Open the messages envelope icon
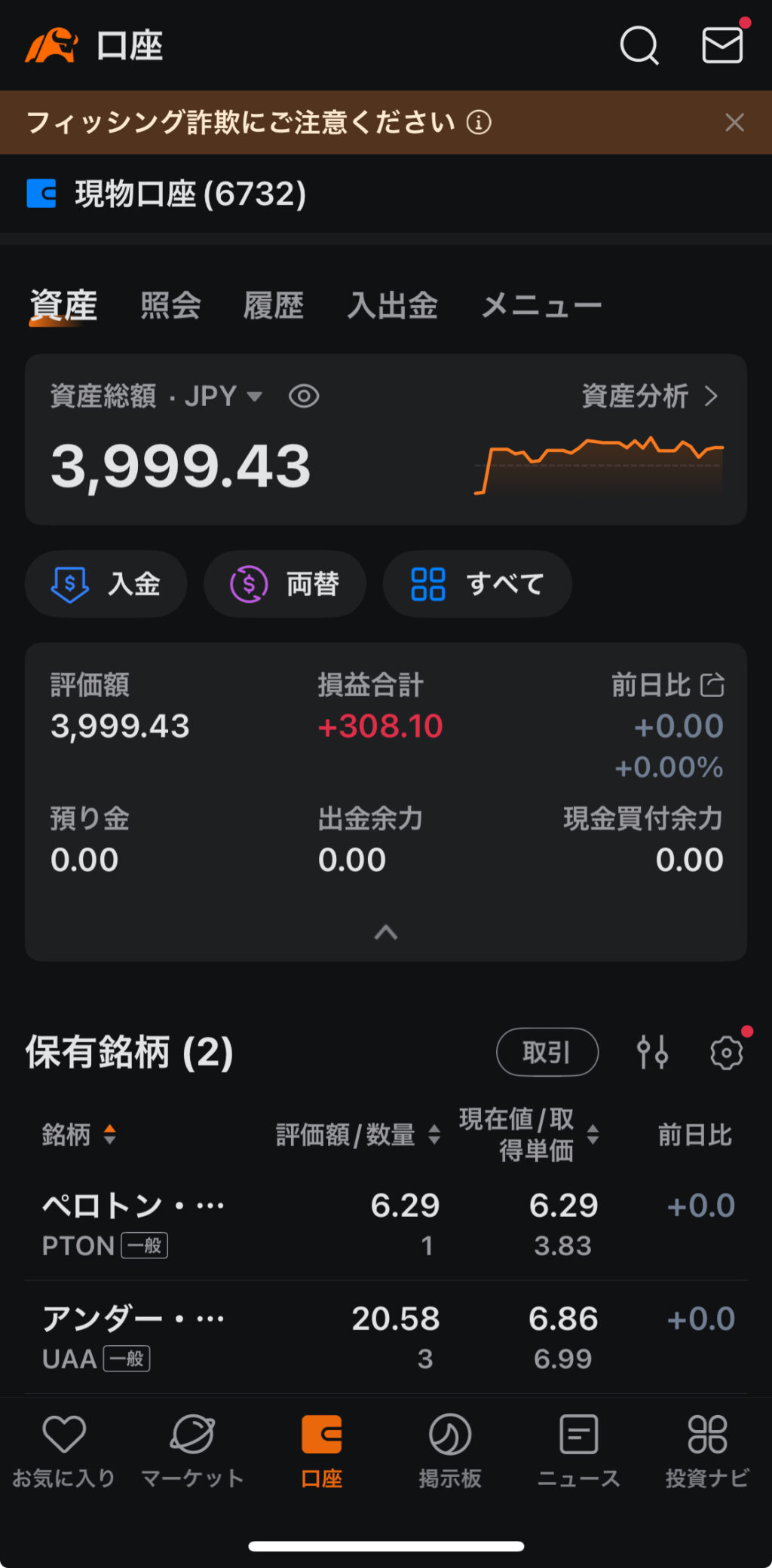 pyautogui.click(x=722, y=45)
